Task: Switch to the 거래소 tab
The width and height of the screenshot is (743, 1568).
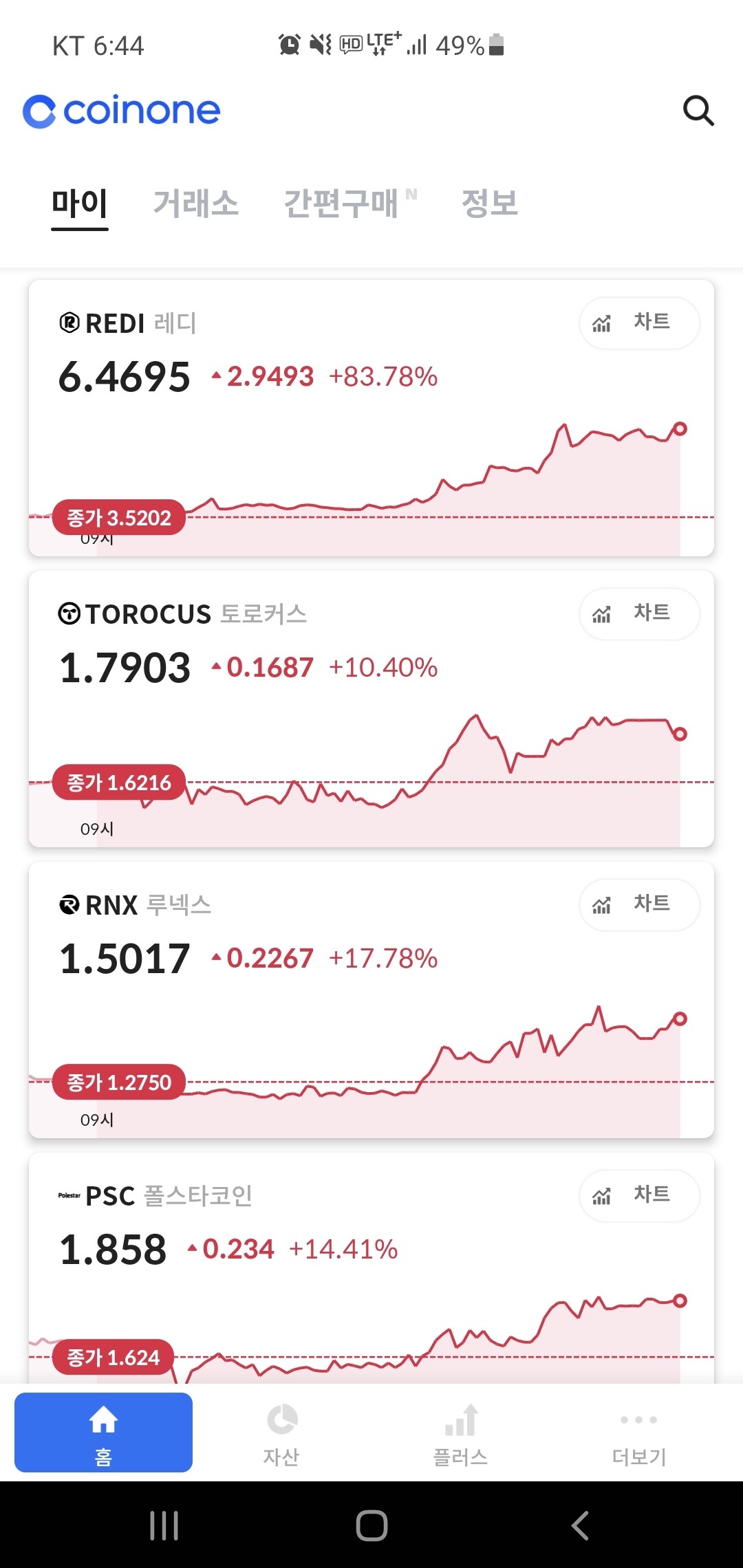Action: [x=196, y=204]
